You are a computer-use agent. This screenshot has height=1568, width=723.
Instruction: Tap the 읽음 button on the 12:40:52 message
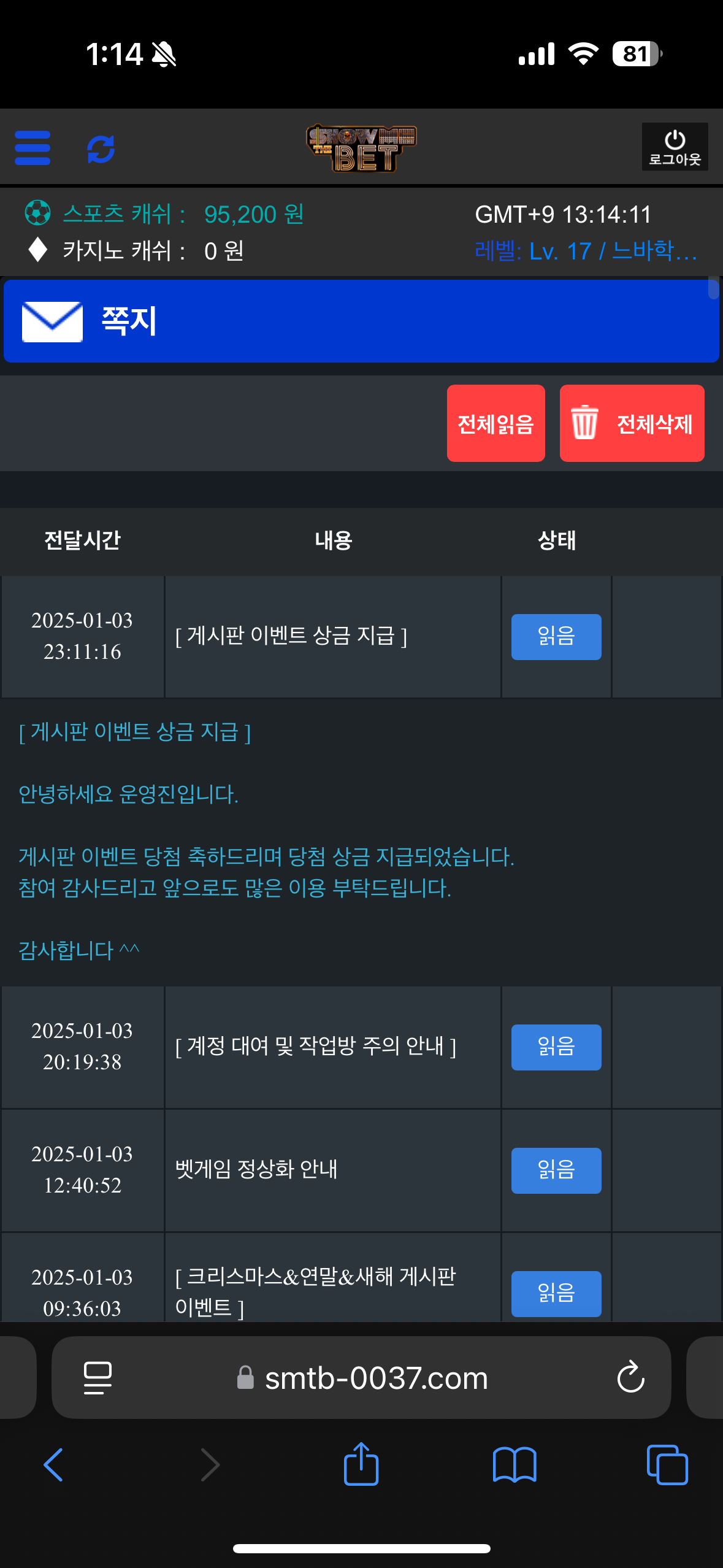[x=556, y=1170]
